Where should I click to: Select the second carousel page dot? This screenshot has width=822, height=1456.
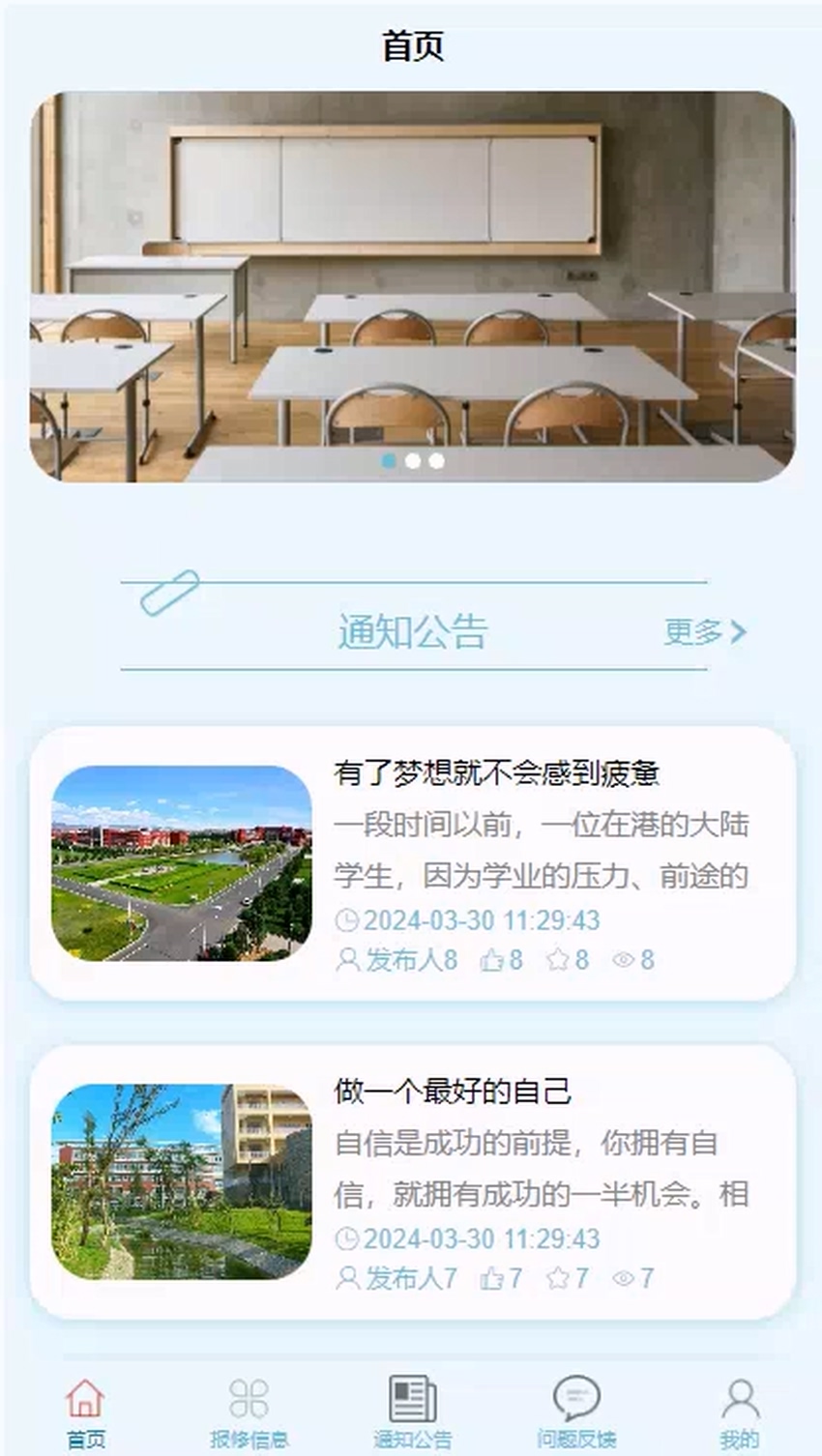pyautogui.click(x=413, y=461)
